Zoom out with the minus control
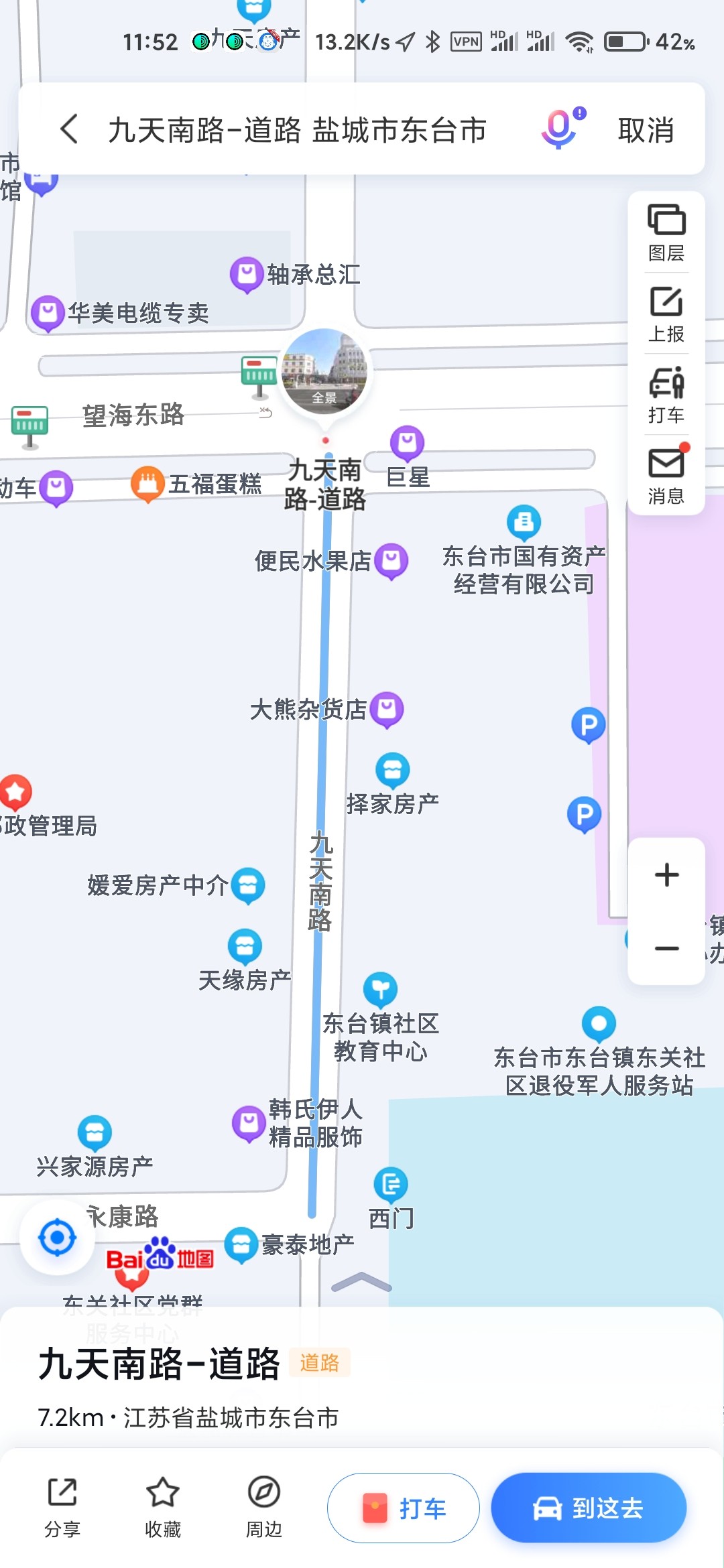The height and width of the screenshot is (1568, 724). pyautogui.click(x=666, y=950)
